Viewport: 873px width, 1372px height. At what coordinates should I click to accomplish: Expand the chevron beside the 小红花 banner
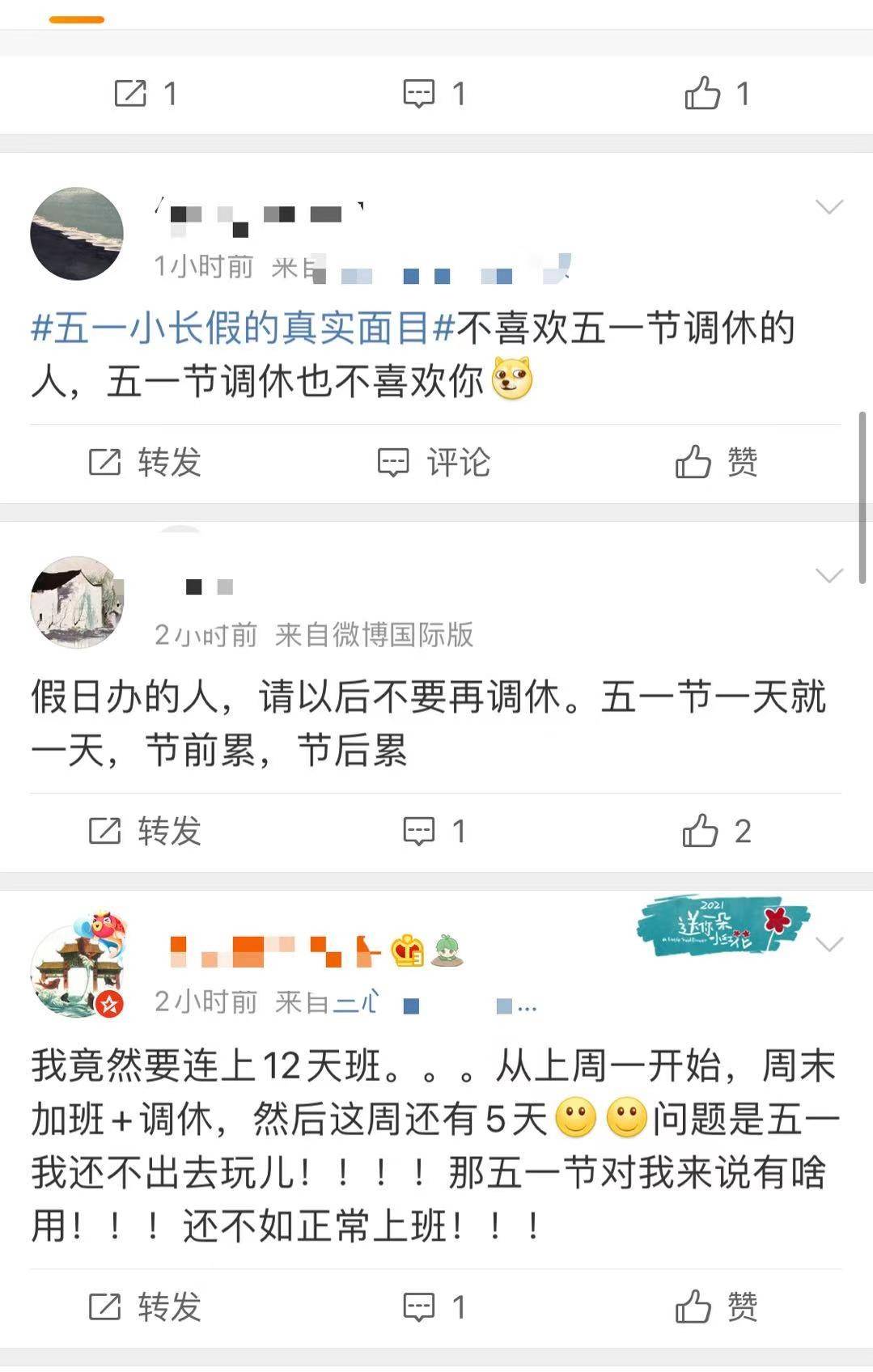(828, 943)
